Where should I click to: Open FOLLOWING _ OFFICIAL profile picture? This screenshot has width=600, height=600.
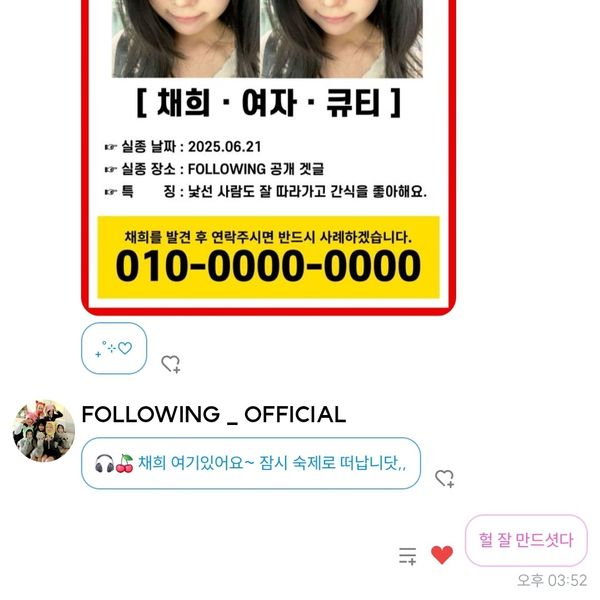tap(43, 430)
